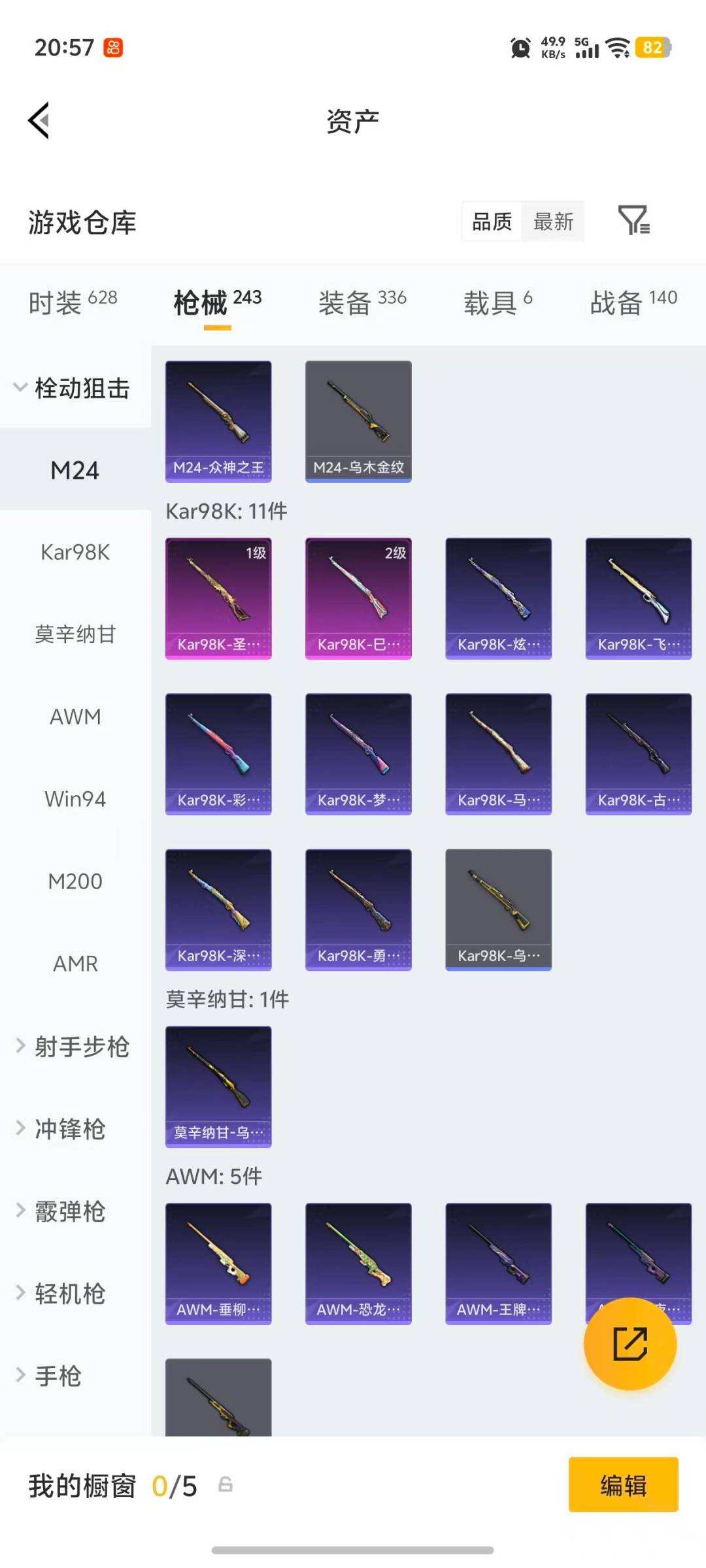Select AWM in the weapon sidebar
Screen dimensions: 706x1568
[74, 716]
